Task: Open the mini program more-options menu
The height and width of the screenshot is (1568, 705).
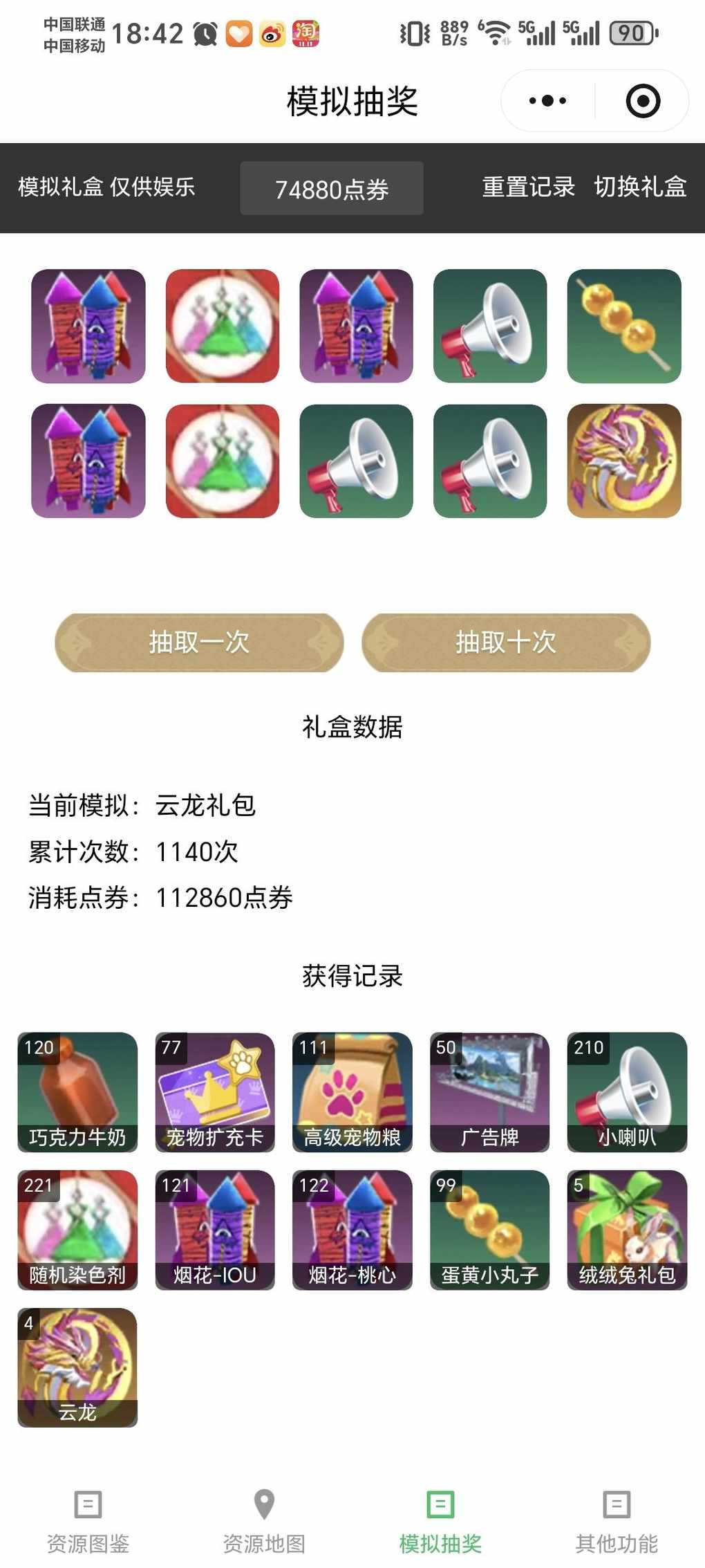Action: (x=547, y=101)
